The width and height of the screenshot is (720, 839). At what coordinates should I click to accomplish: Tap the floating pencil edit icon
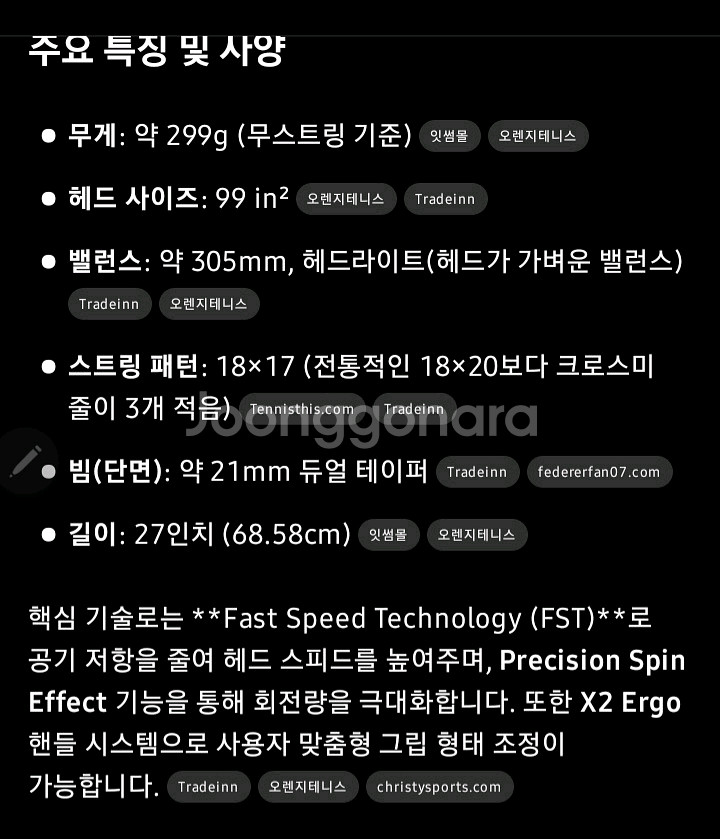tap(24, 461)
